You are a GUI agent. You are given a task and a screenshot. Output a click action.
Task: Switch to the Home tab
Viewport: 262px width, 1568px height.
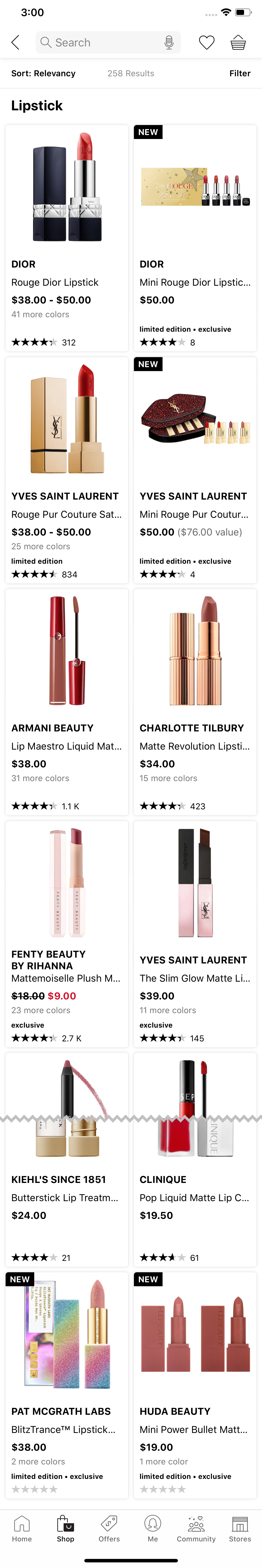coord(22,1529)
